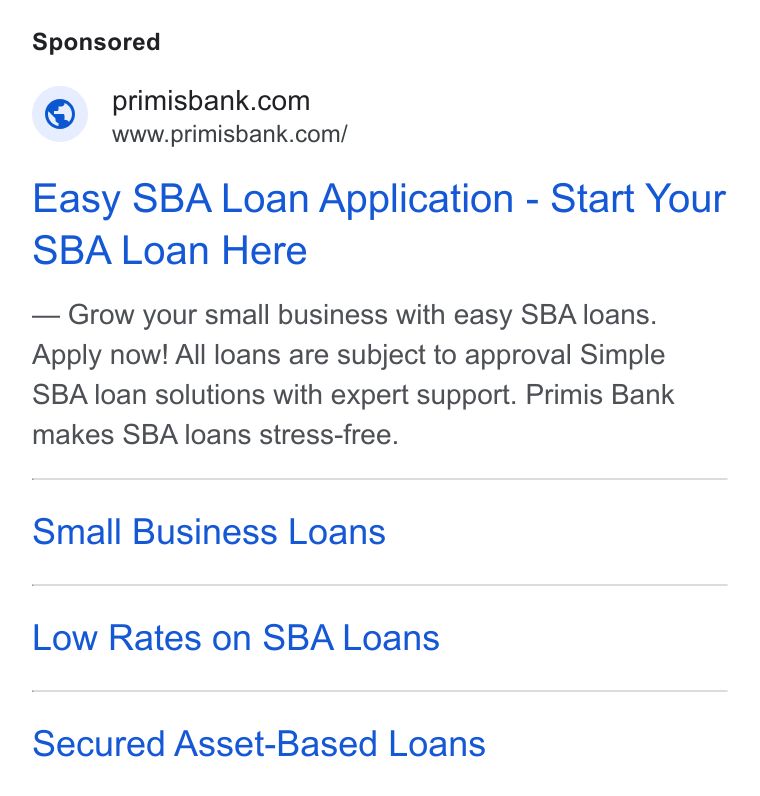Image resolution: width=760 pixels, height=796 pixels.
Task: Tap the primisbank.com site name
Action: point(211,101)
